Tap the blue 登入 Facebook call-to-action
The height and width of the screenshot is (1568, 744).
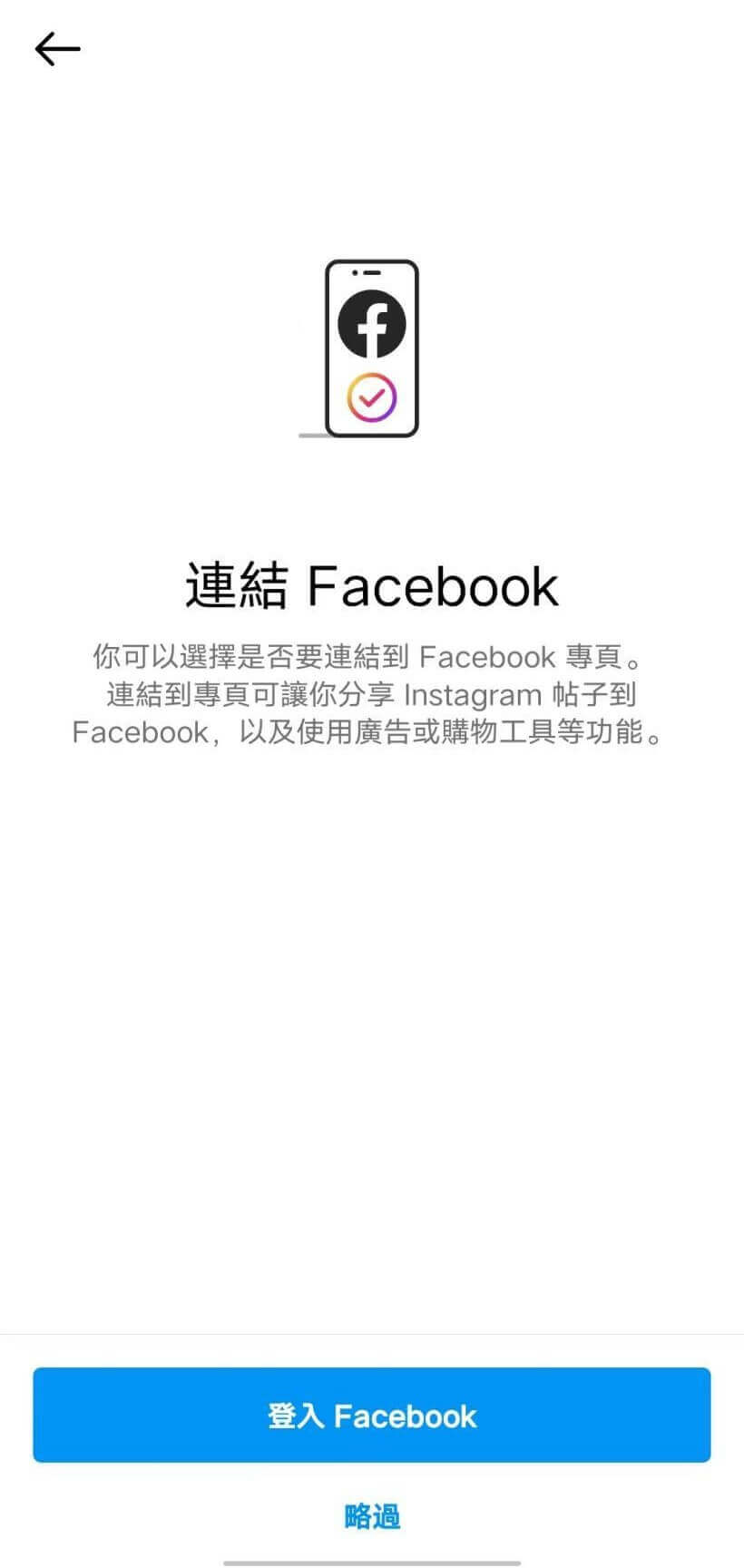(x=372, y=1416)
